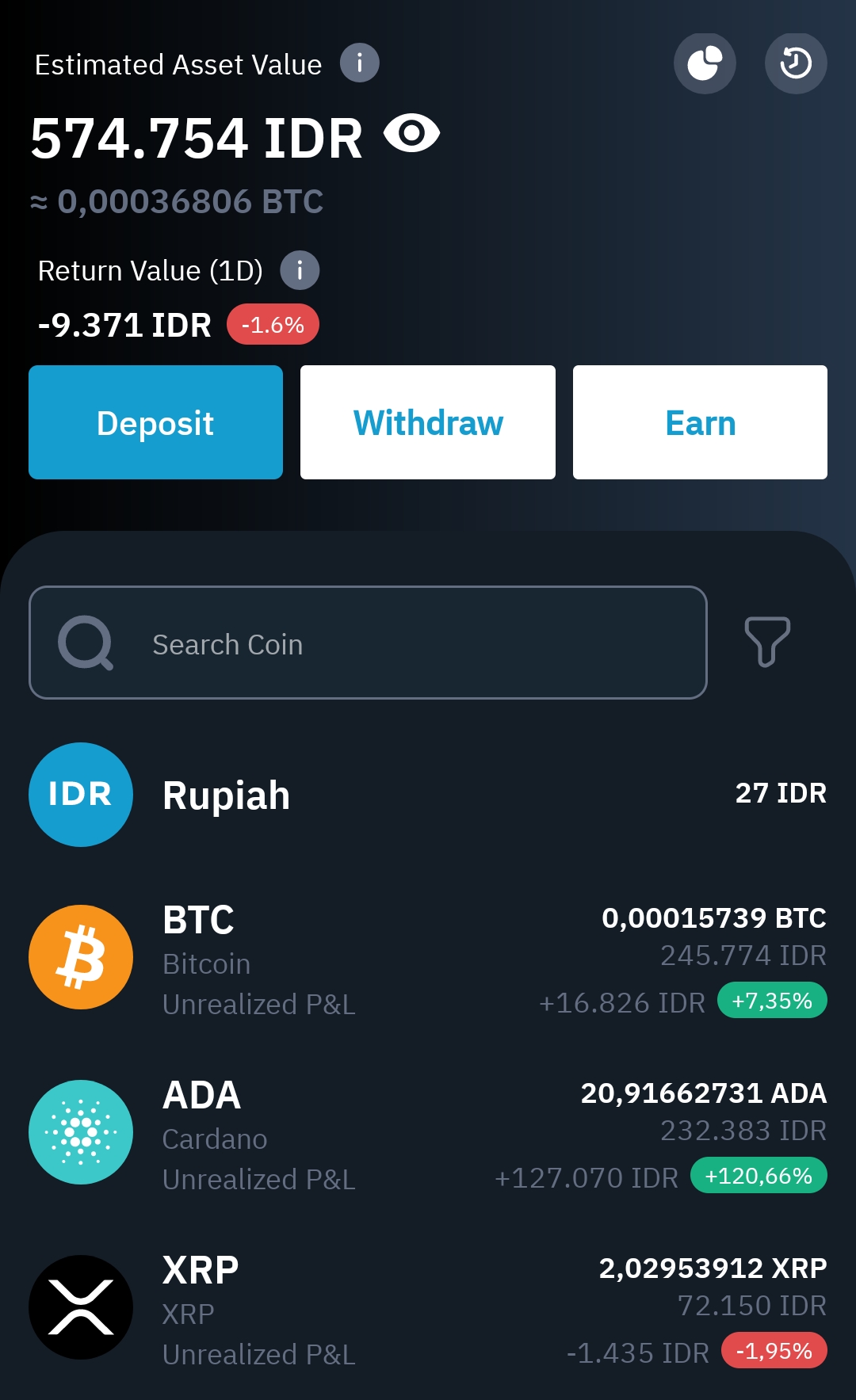856x1400 pixels.
Task: Open the Rupiah IDR wallet row
Action: [x=428, y=795]
